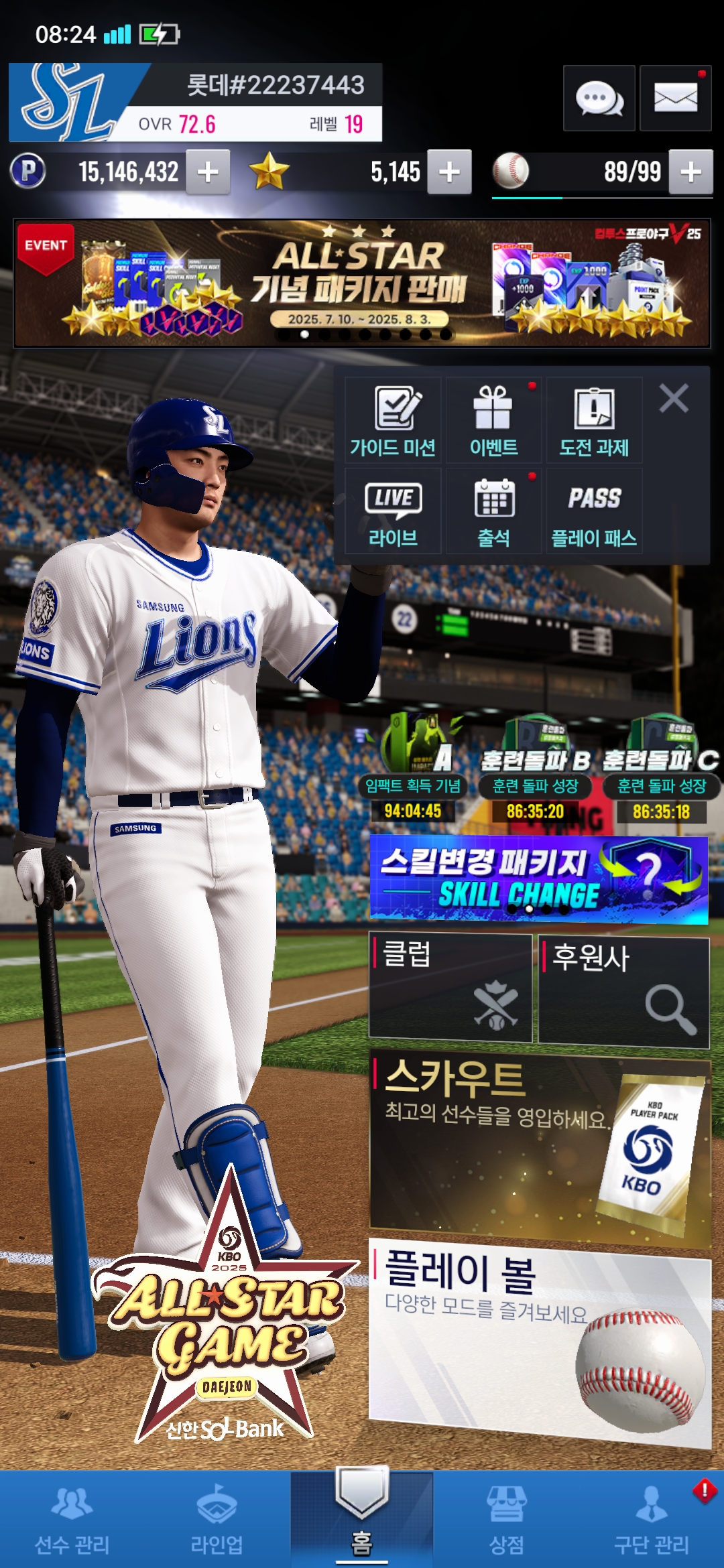724x1568 pixels.
Task: Open the mailbox envelope icon
Action: (675, 99)
